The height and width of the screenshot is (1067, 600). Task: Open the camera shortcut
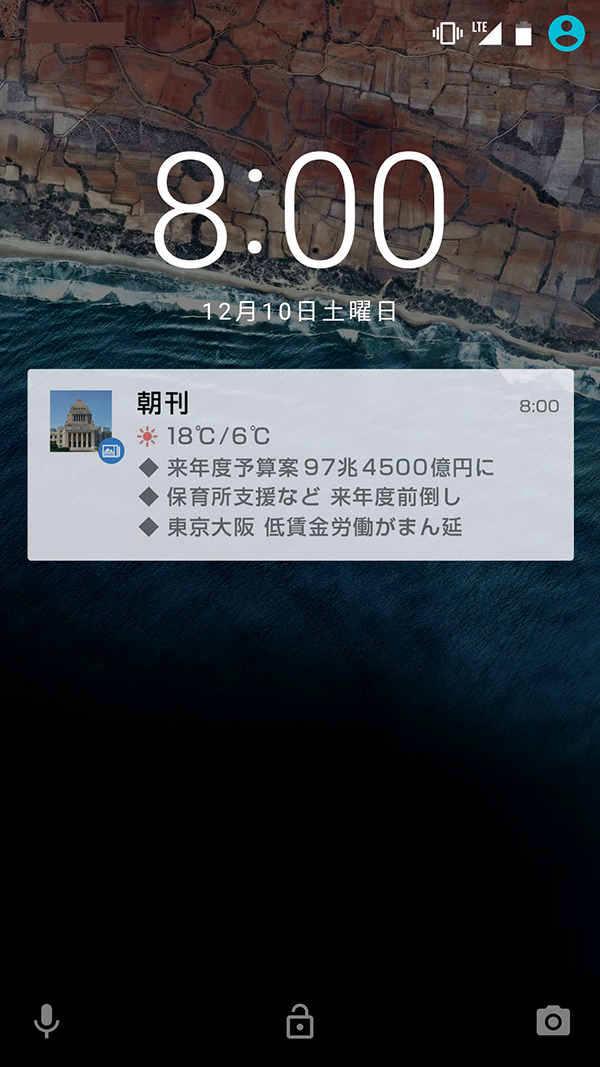pos(553,1021)
